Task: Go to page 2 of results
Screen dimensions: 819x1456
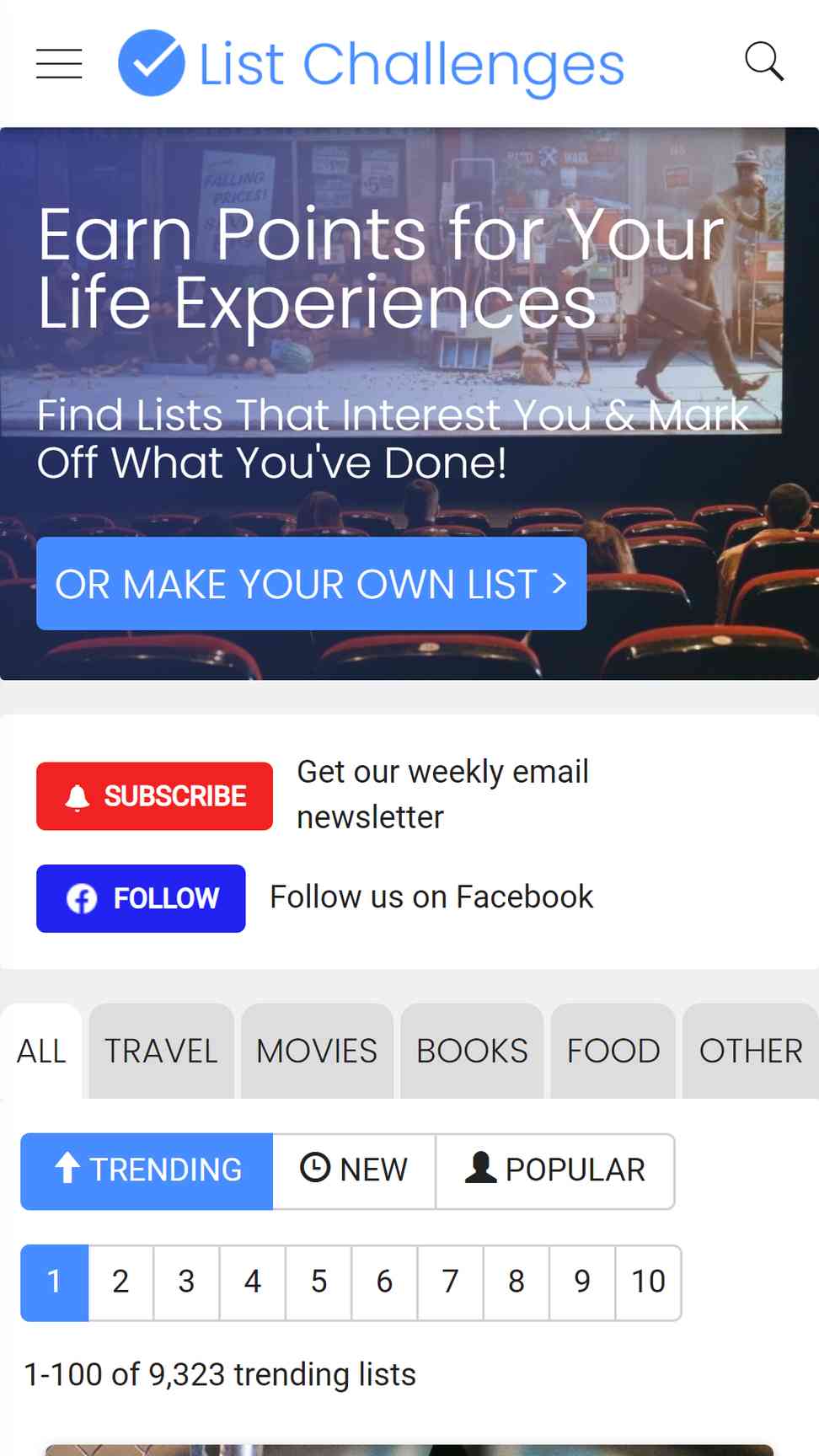Action: (x=120, y=1282)
